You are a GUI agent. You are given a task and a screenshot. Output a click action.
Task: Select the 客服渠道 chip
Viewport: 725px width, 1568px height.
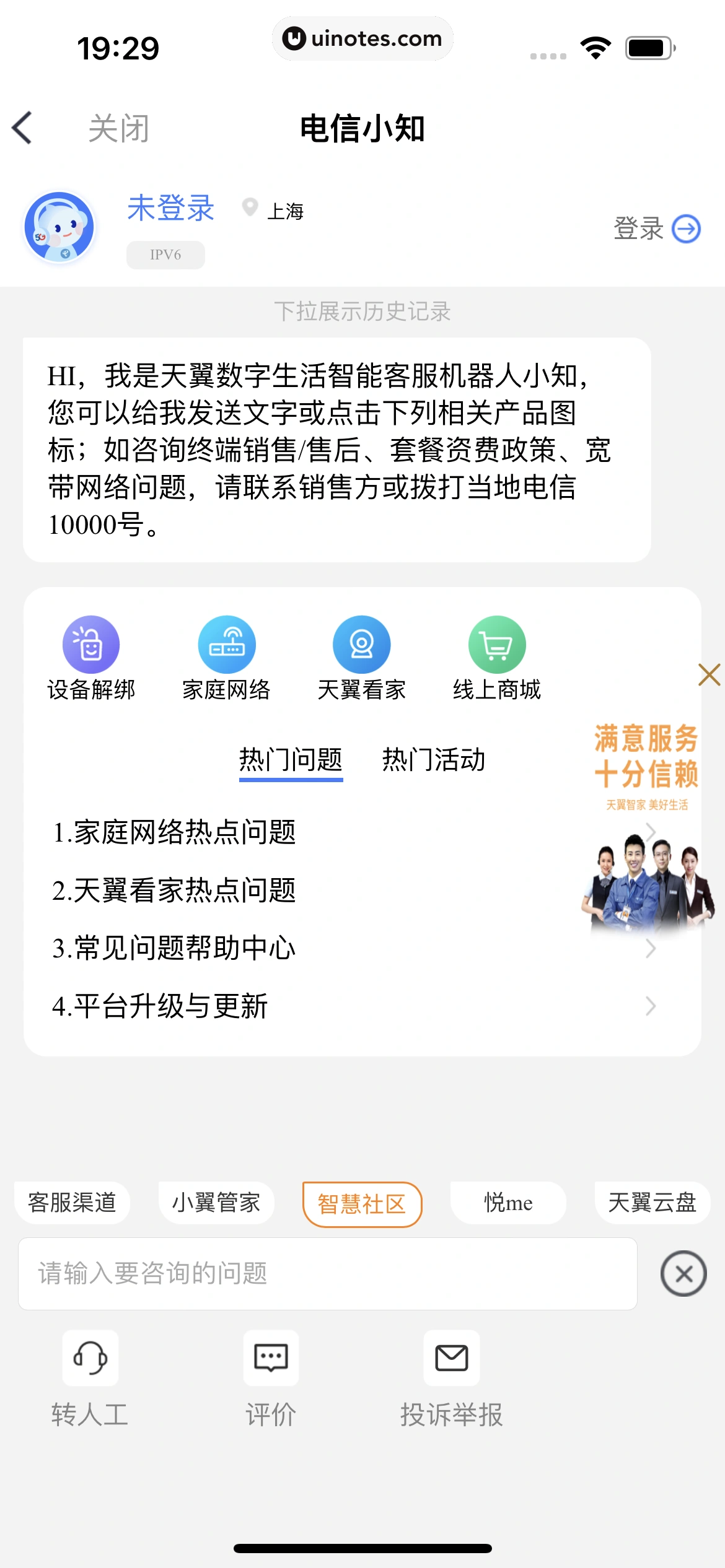click(72, 1202)
